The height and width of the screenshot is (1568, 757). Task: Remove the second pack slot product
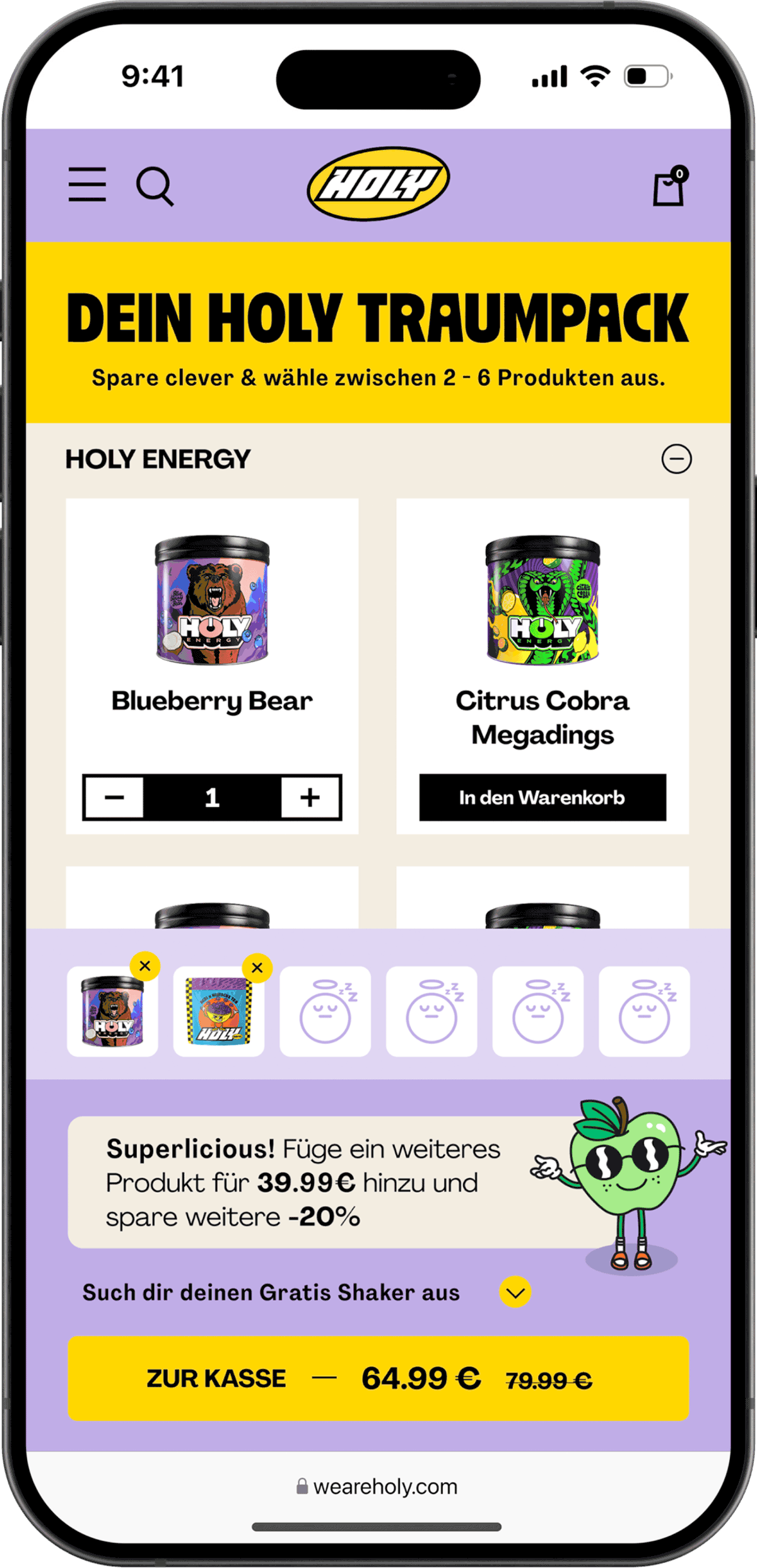(257, 968)
